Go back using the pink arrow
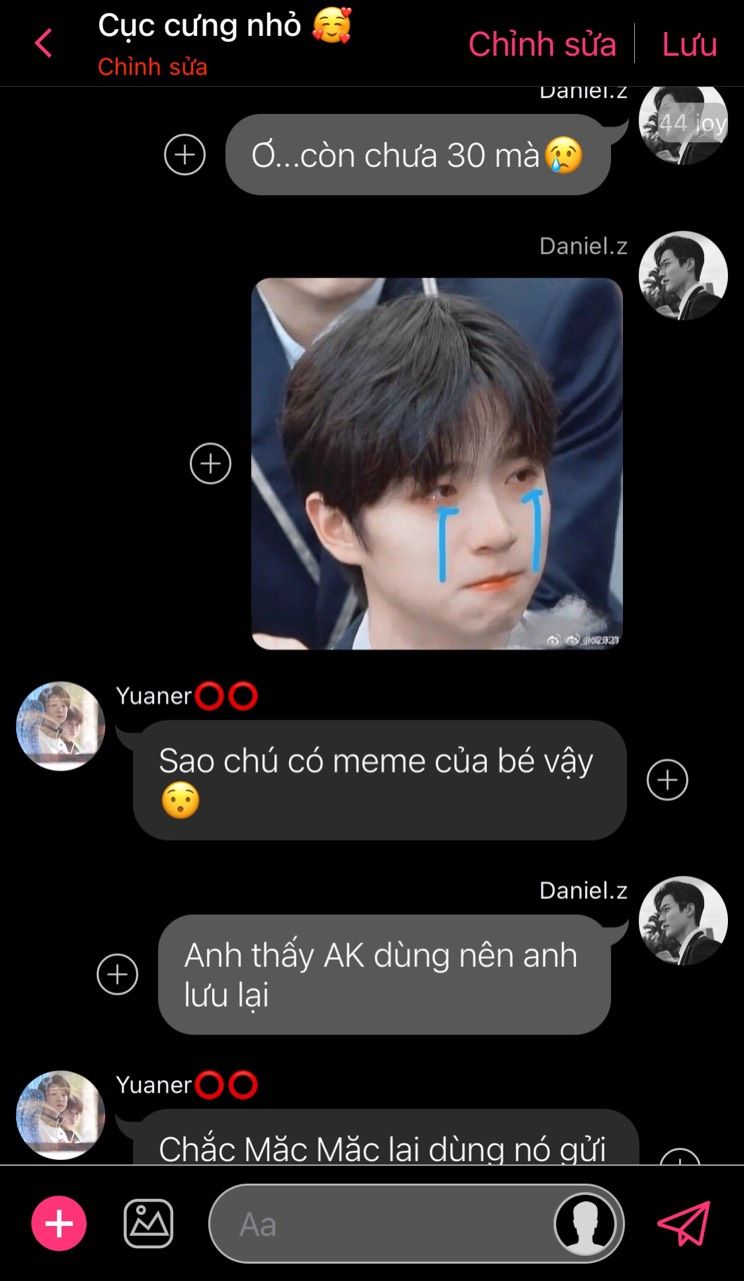Image resolution: width=744 pixels, height=1281 pixels. (x=43, y=43)
